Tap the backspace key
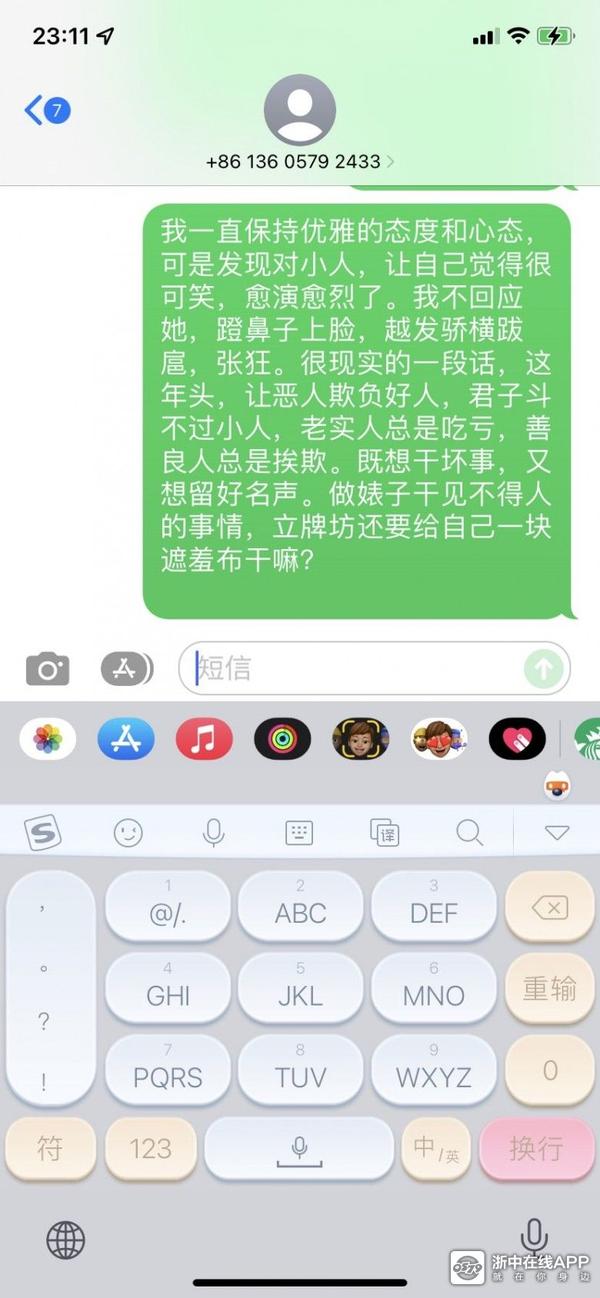Viewport: 600px width, 1298px height. [550, 908]
